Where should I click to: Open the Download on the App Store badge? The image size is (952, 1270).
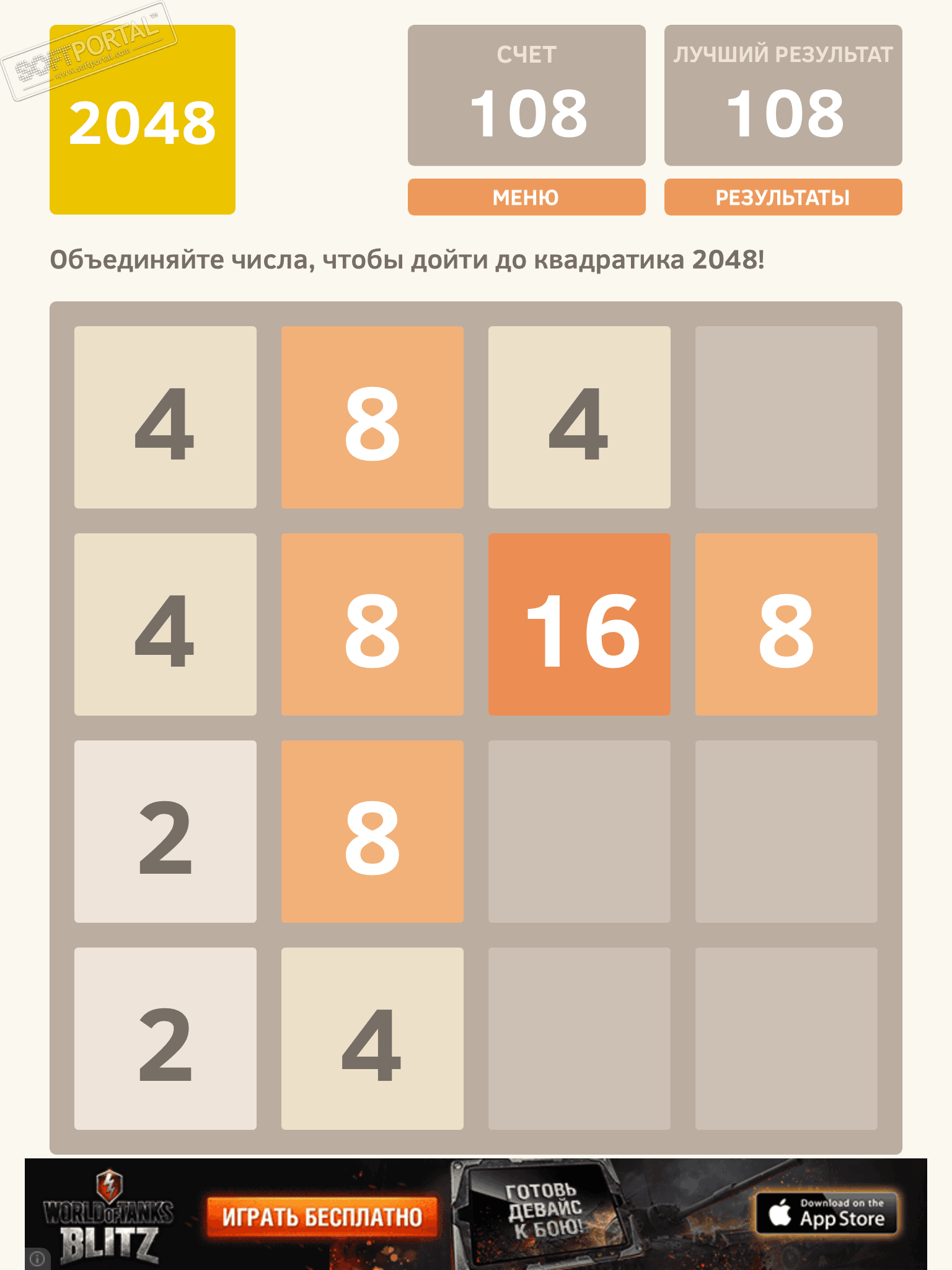[x=827, y=1213]
